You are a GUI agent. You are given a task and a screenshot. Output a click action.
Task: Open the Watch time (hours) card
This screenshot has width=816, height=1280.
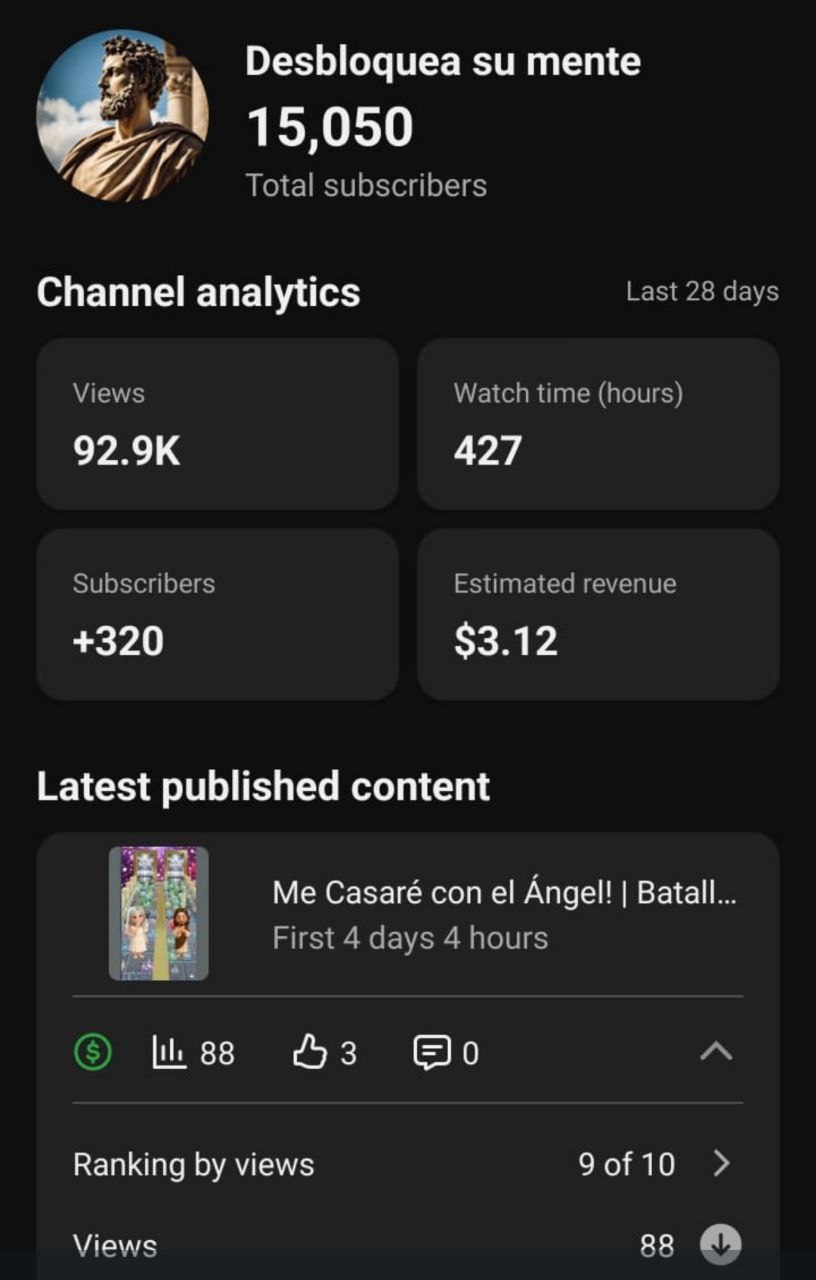tap(598, 424)
